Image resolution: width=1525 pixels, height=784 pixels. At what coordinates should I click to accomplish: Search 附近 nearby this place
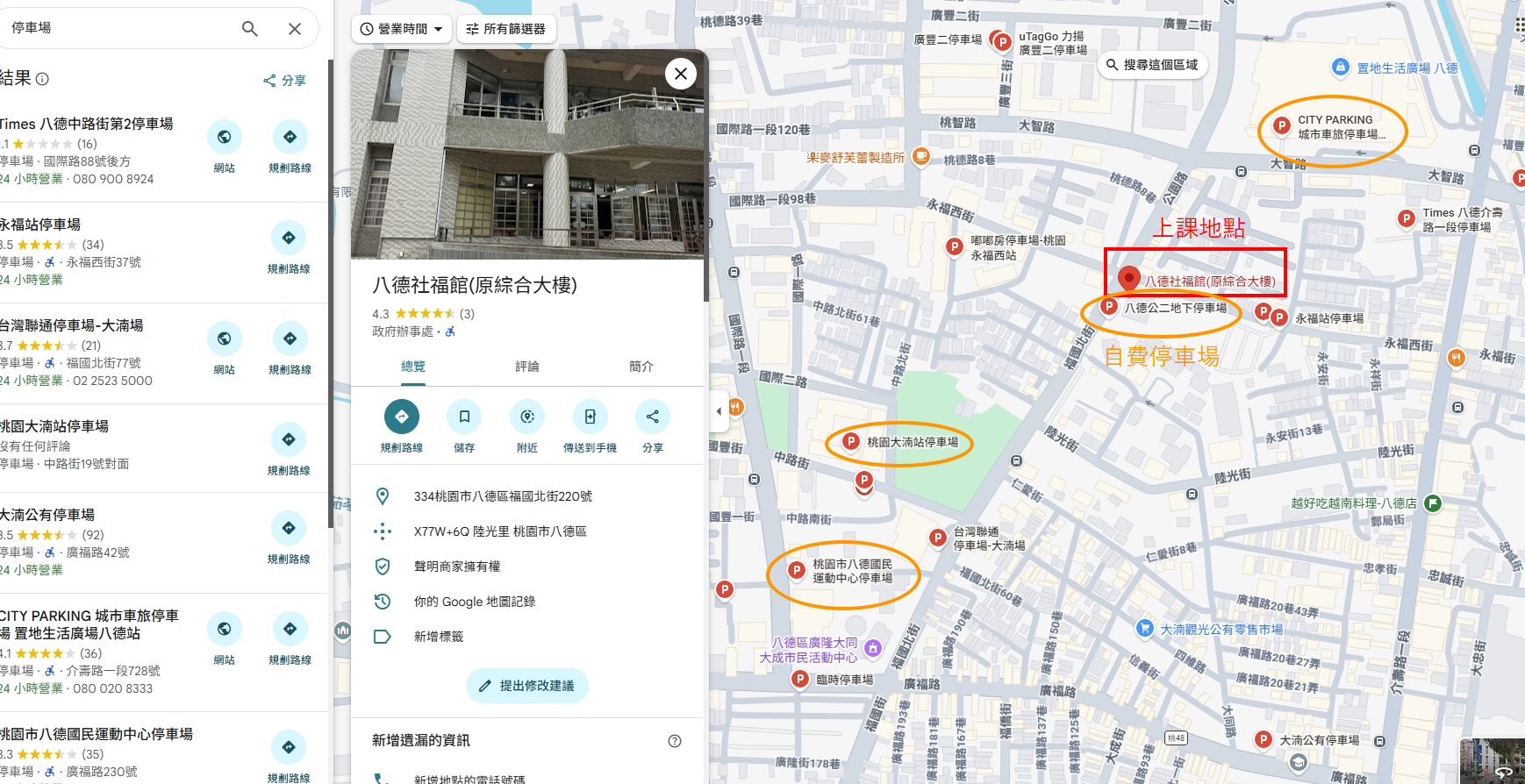coord(527,417)
